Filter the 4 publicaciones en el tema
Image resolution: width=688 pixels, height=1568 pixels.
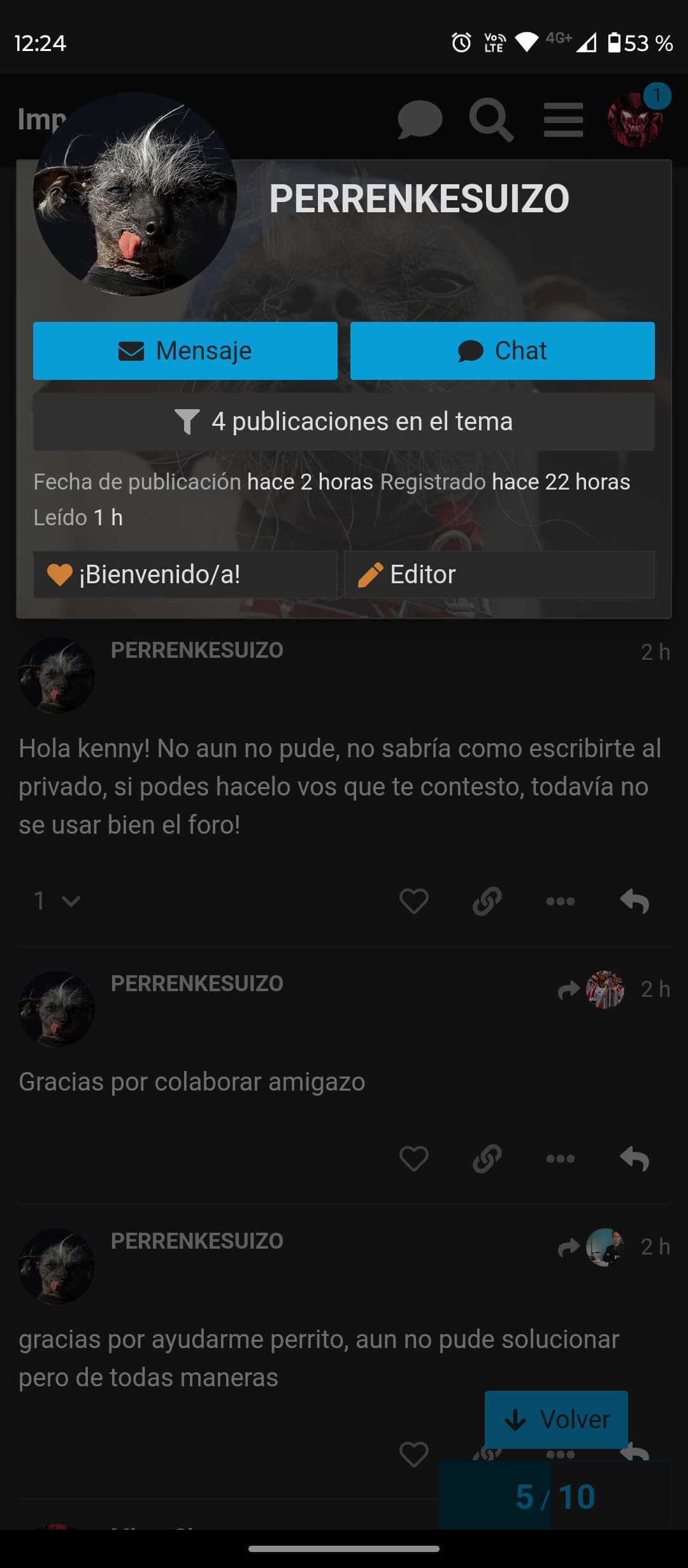click(344, 421)
